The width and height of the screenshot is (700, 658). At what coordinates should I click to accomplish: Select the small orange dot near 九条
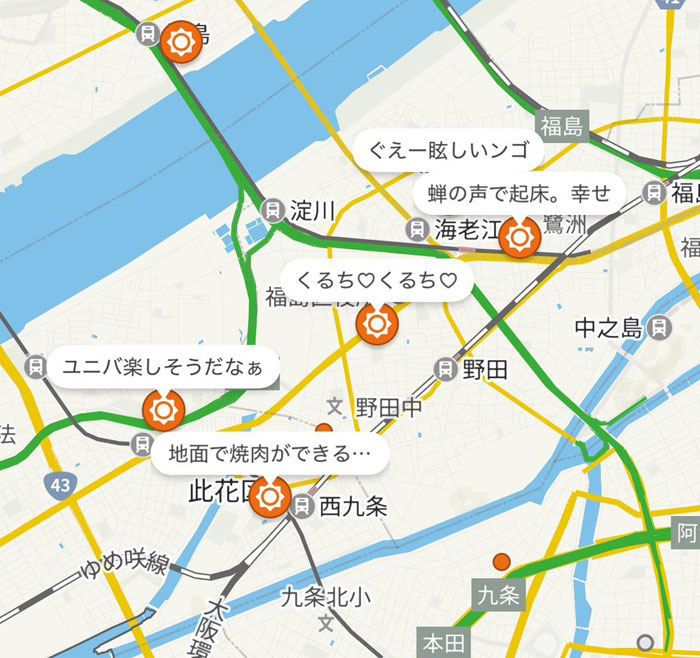click(502, 562)
